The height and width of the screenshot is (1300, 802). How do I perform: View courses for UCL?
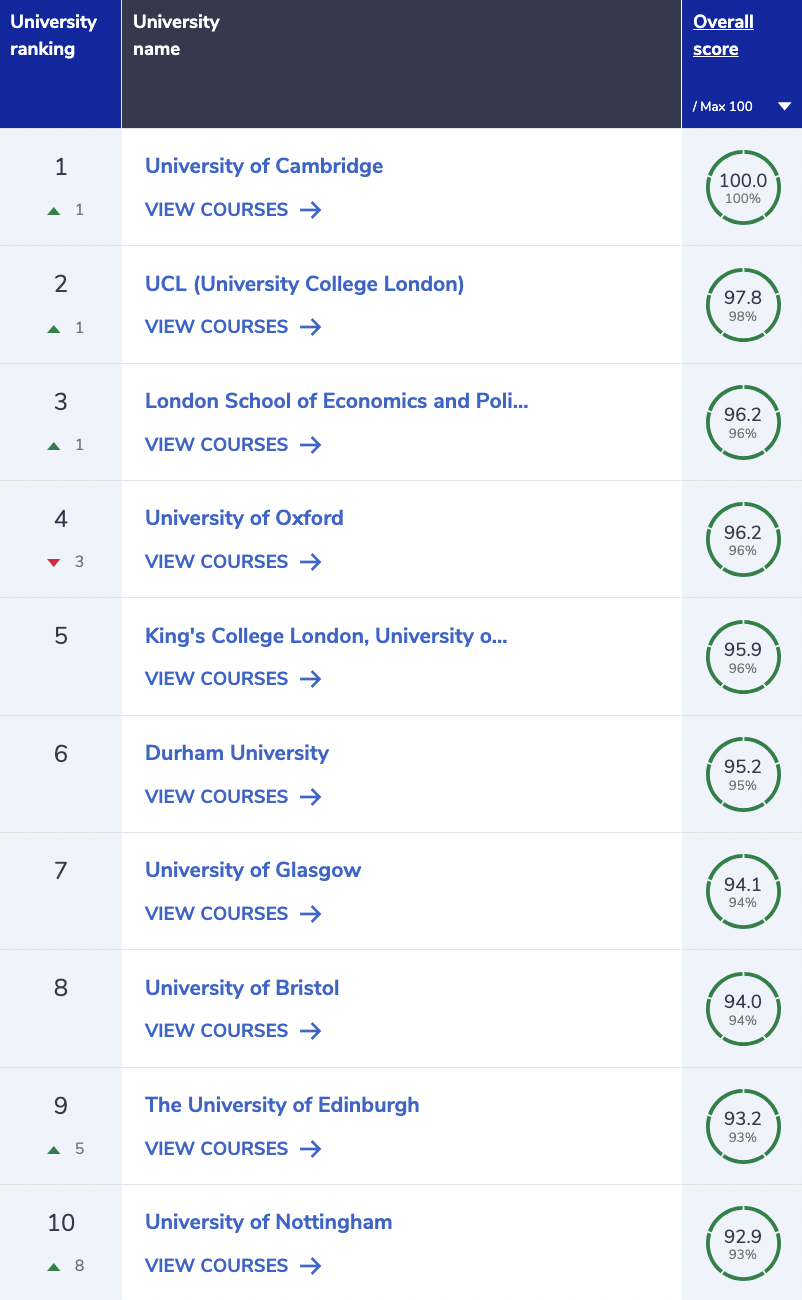coord(233,327)
